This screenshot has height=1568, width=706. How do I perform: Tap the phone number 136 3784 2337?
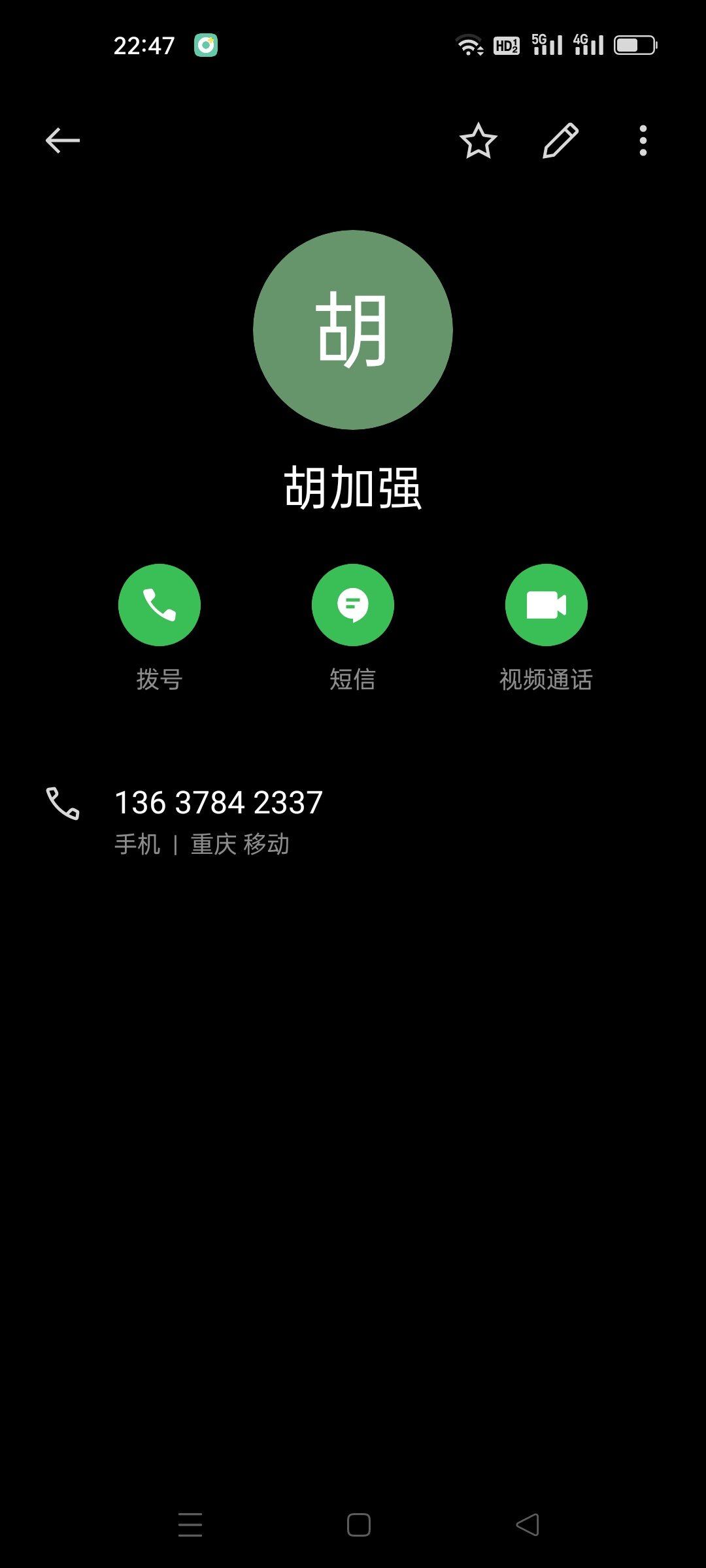[x=218, y=803]
